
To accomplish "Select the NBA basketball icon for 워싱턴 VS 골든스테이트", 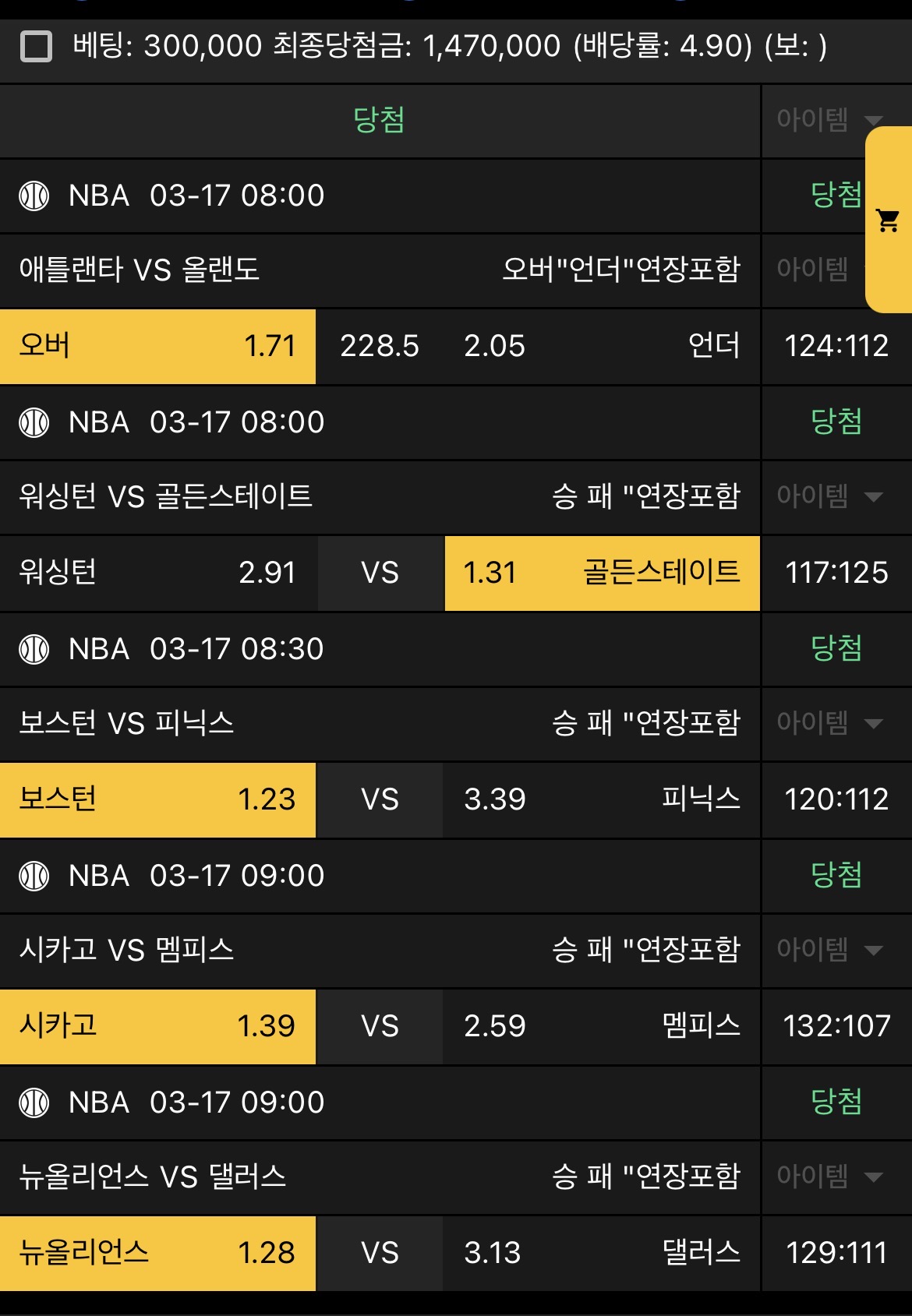I will 35,423.
